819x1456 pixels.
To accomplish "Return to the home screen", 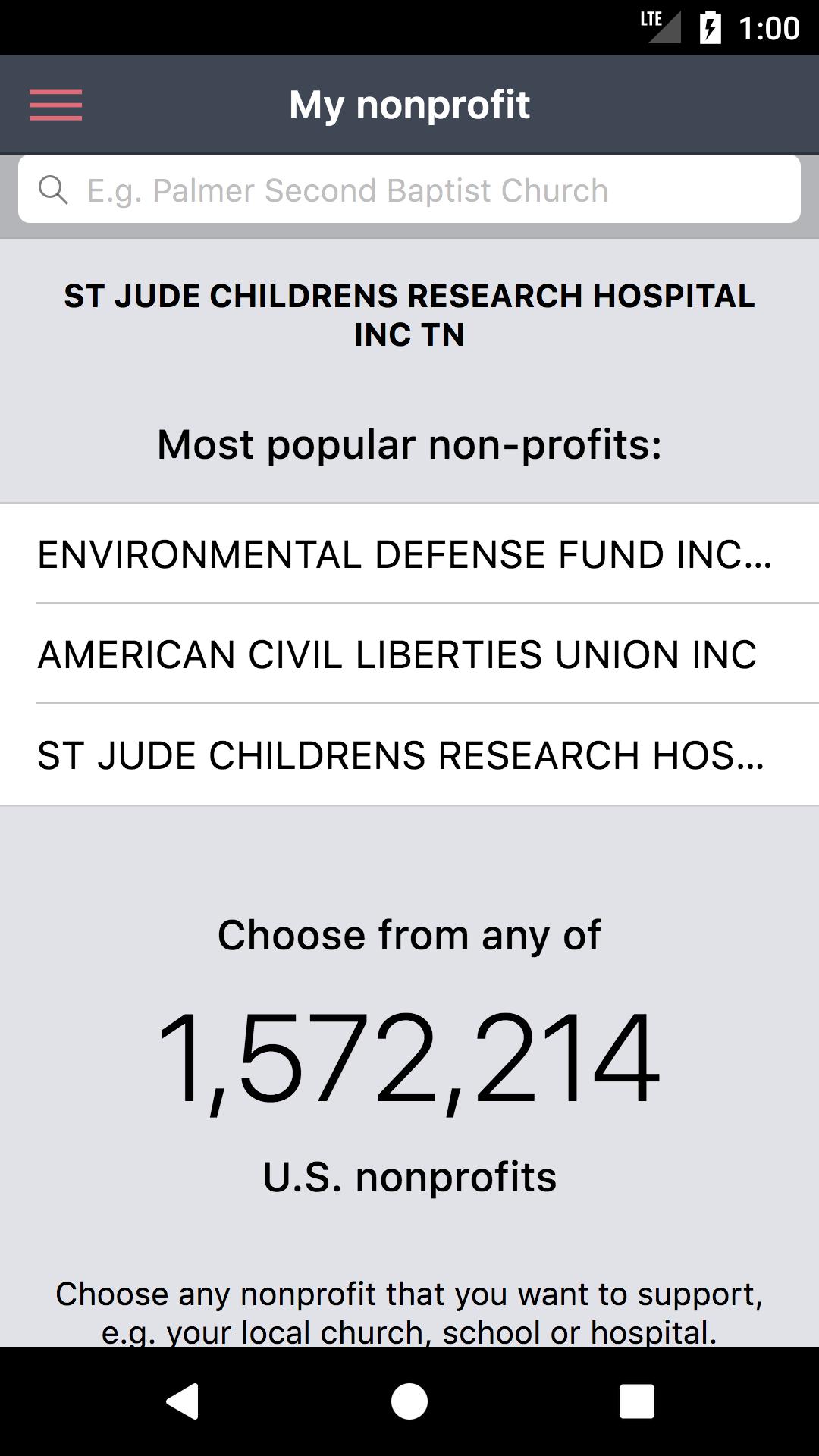I will (x=409, y=1401).
